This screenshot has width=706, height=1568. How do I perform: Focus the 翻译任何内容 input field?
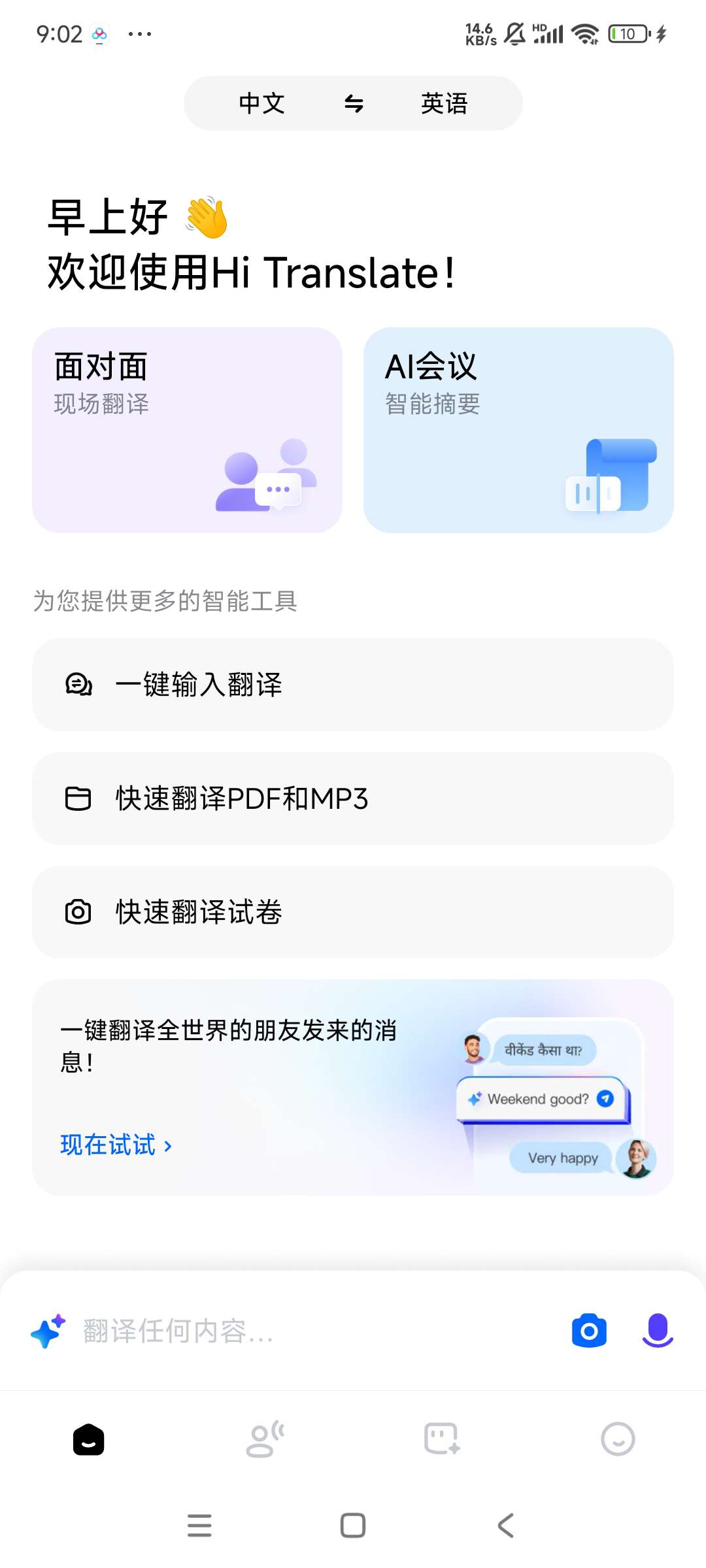click(294, 1331)
